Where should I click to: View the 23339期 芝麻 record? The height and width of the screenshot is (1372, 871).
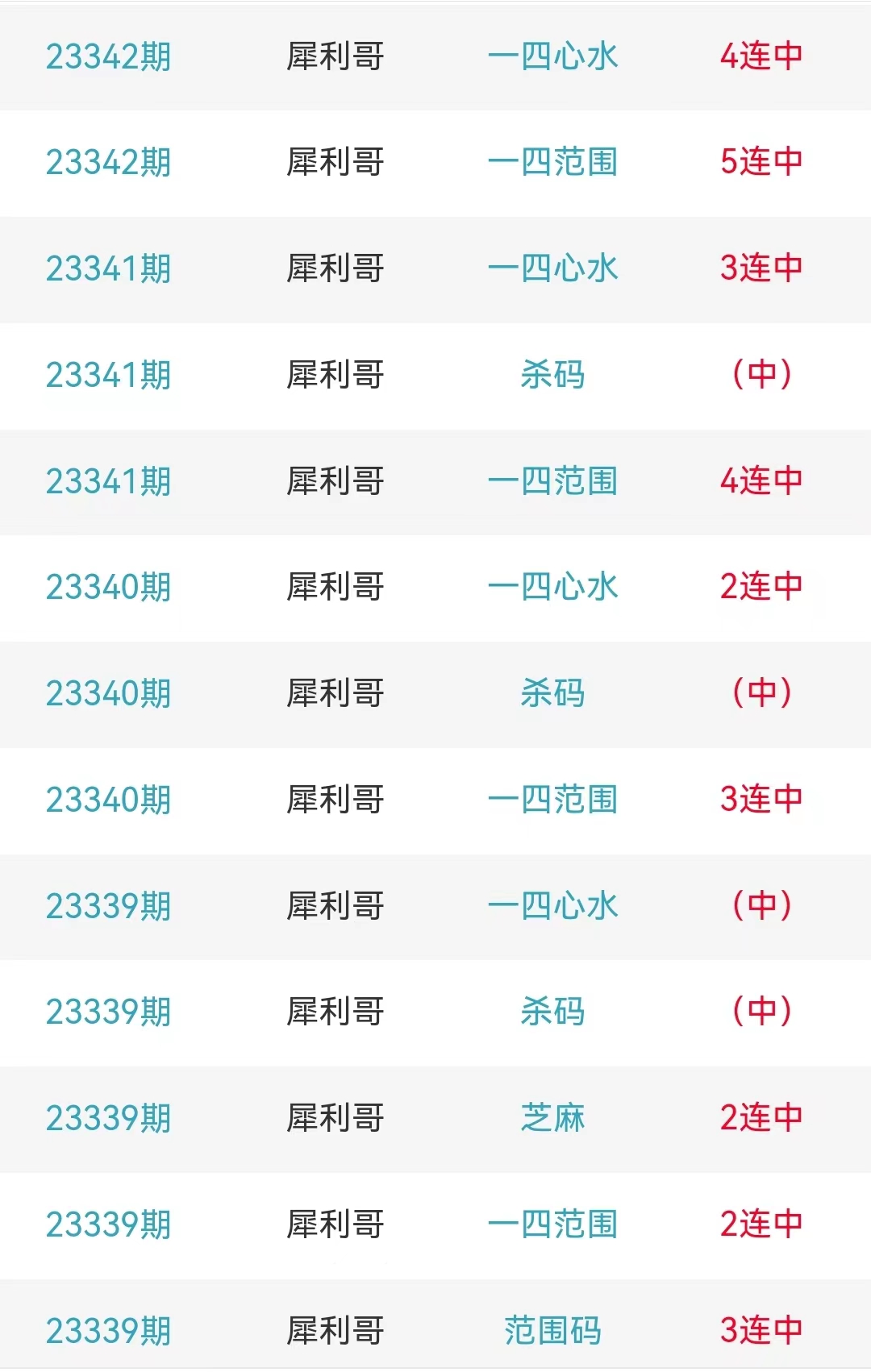click(552, 1118)
